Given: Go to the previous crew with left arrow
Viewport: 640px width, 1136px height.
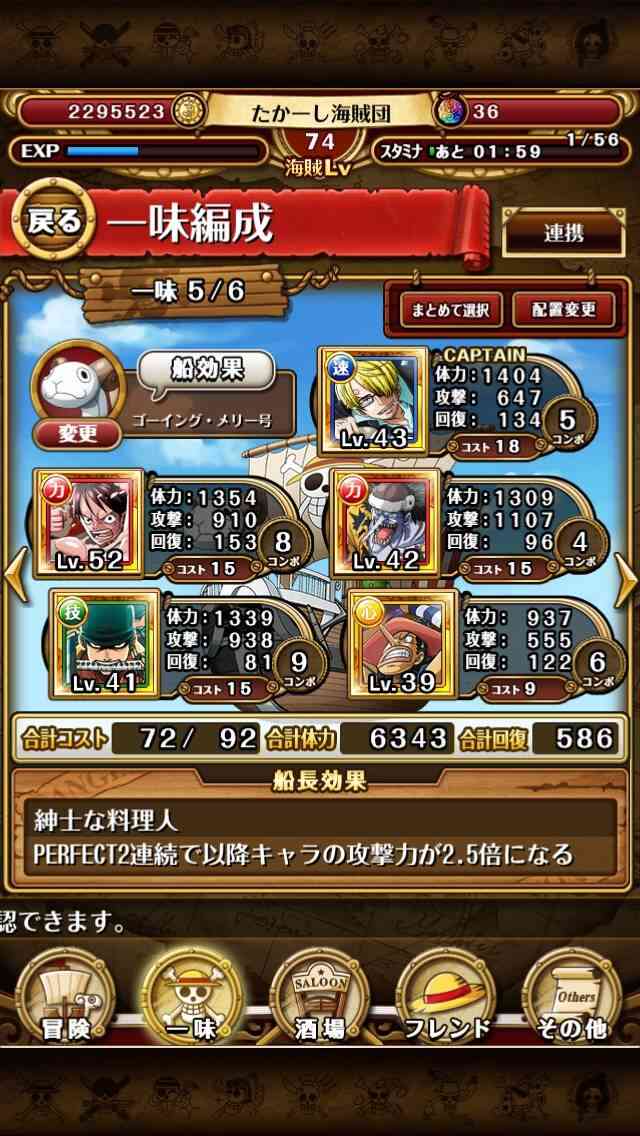Looking at the screenshot, I should pyautogui.click(x=16, y=575).
